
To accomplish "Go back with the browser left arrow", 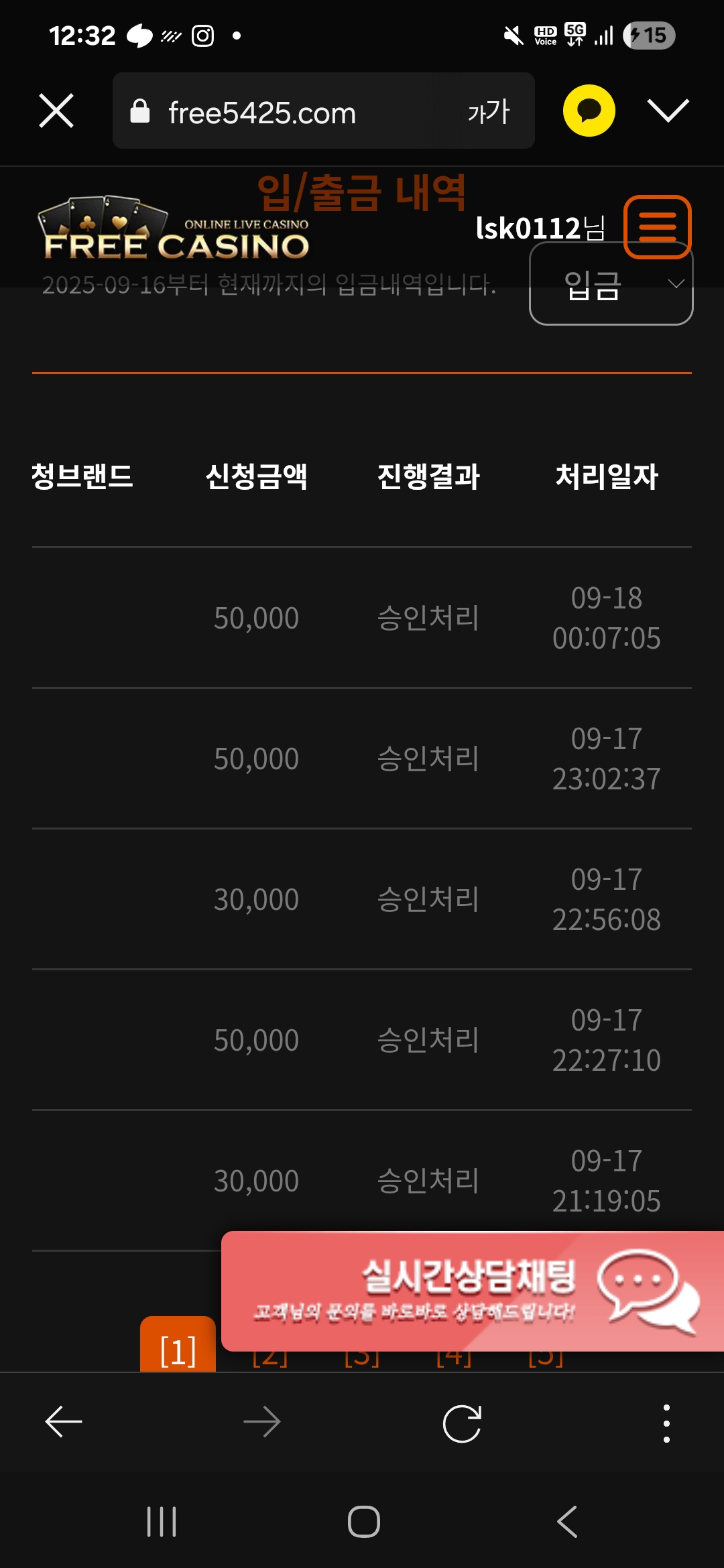I will point(64,1422).
